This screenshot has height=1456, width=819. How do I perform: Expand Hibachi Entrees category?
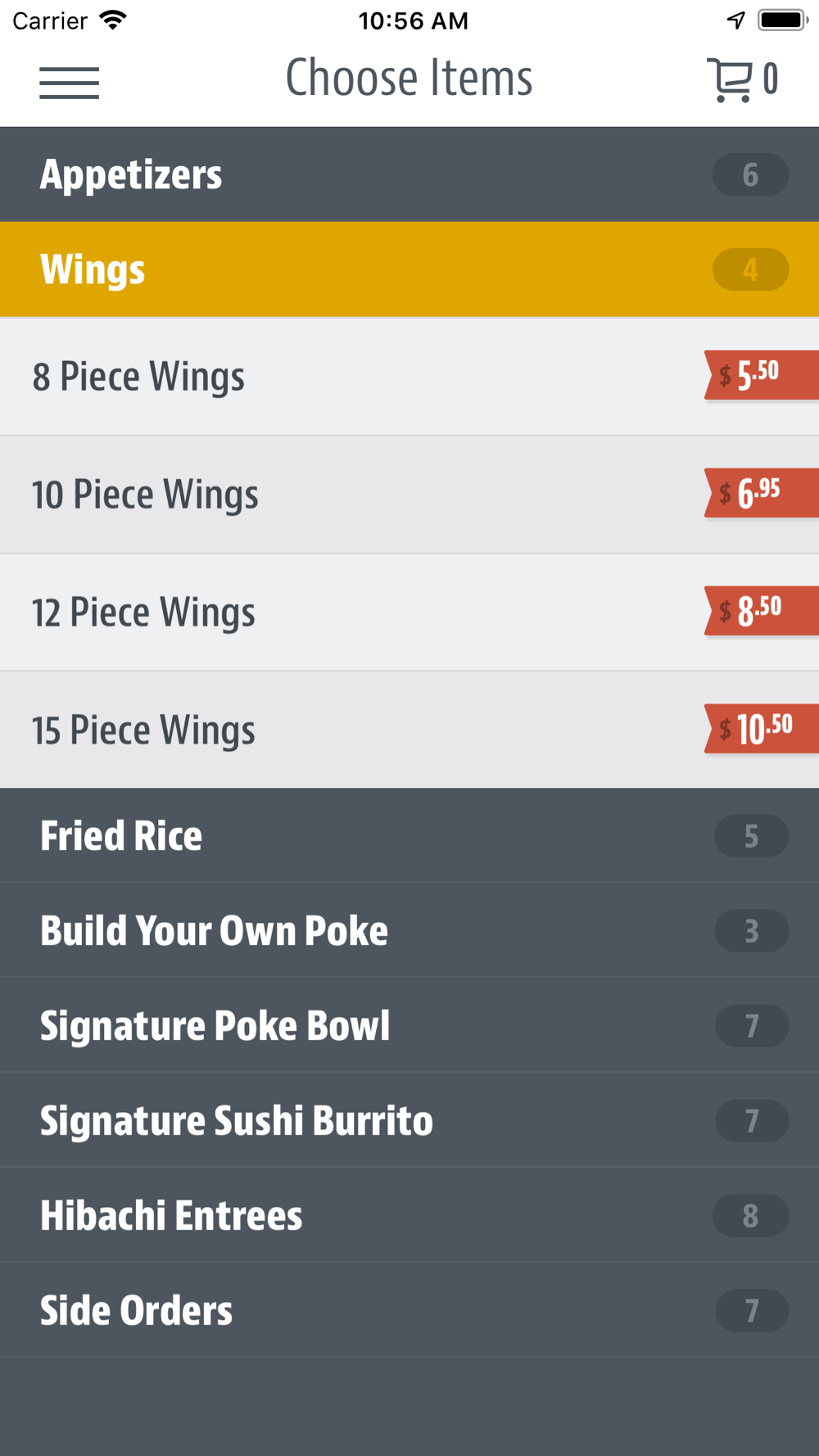click(409, 1215)
